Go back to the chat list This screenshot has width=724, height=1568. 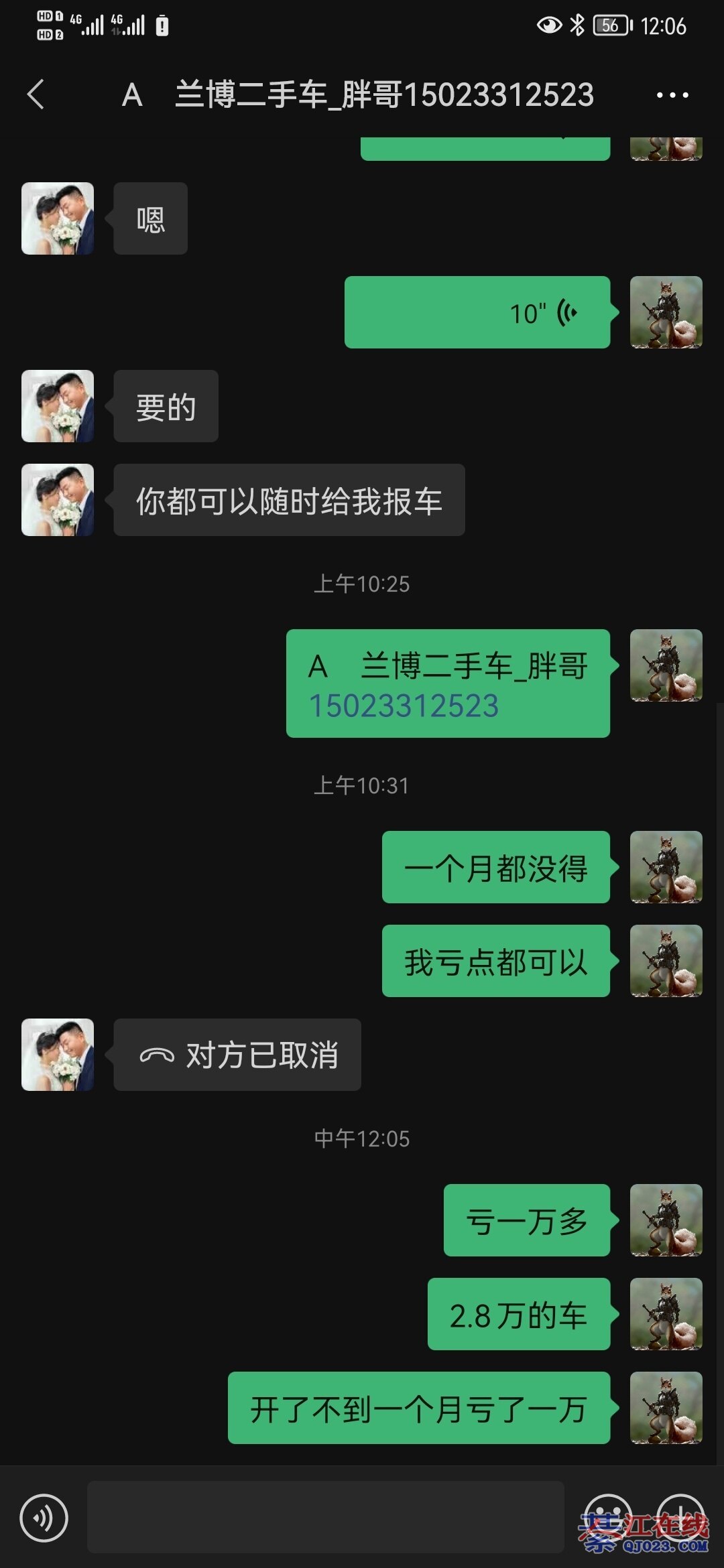click(36, 94)
